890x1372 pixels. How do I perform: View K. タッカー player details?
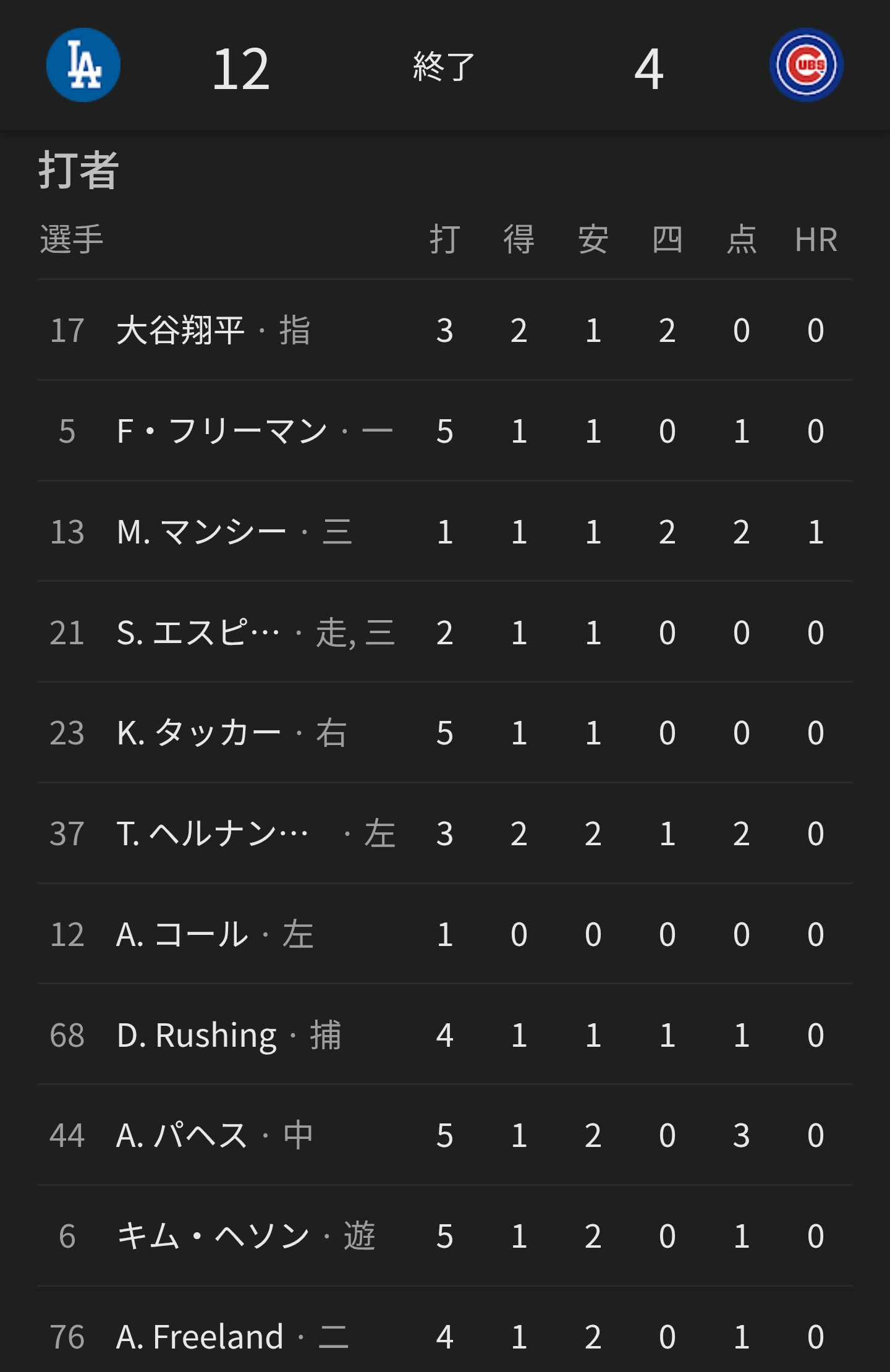445,733
